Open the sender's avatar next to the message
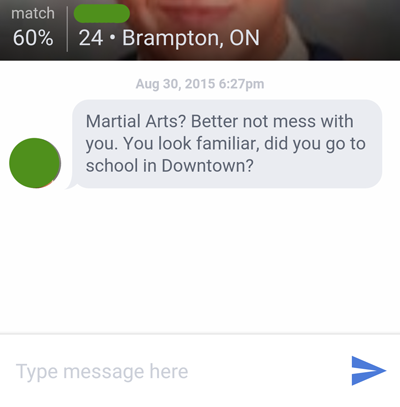400x407 pixels. 35,163
